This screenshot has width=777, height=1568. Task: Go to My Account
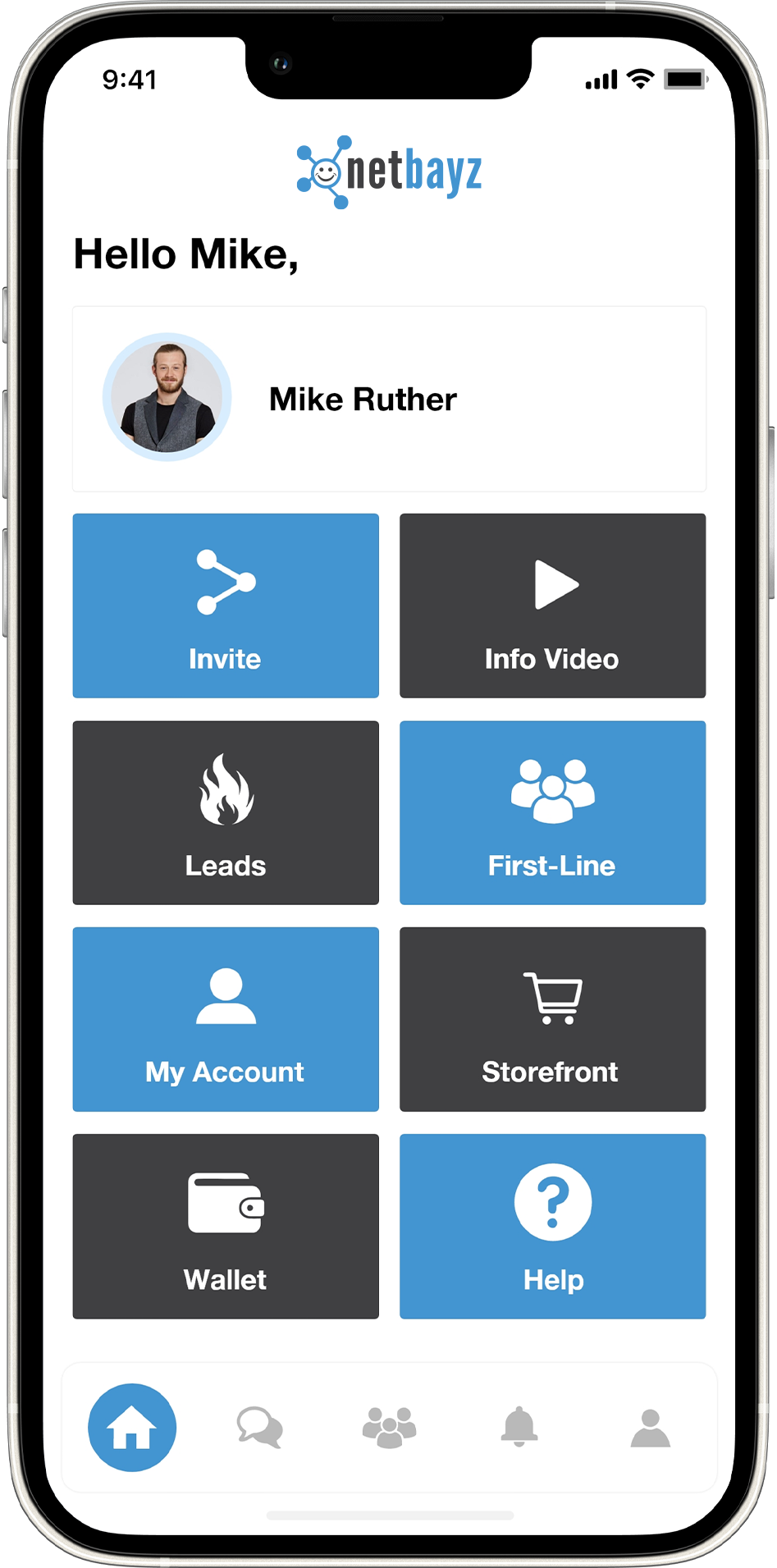tap(226, 1019)
